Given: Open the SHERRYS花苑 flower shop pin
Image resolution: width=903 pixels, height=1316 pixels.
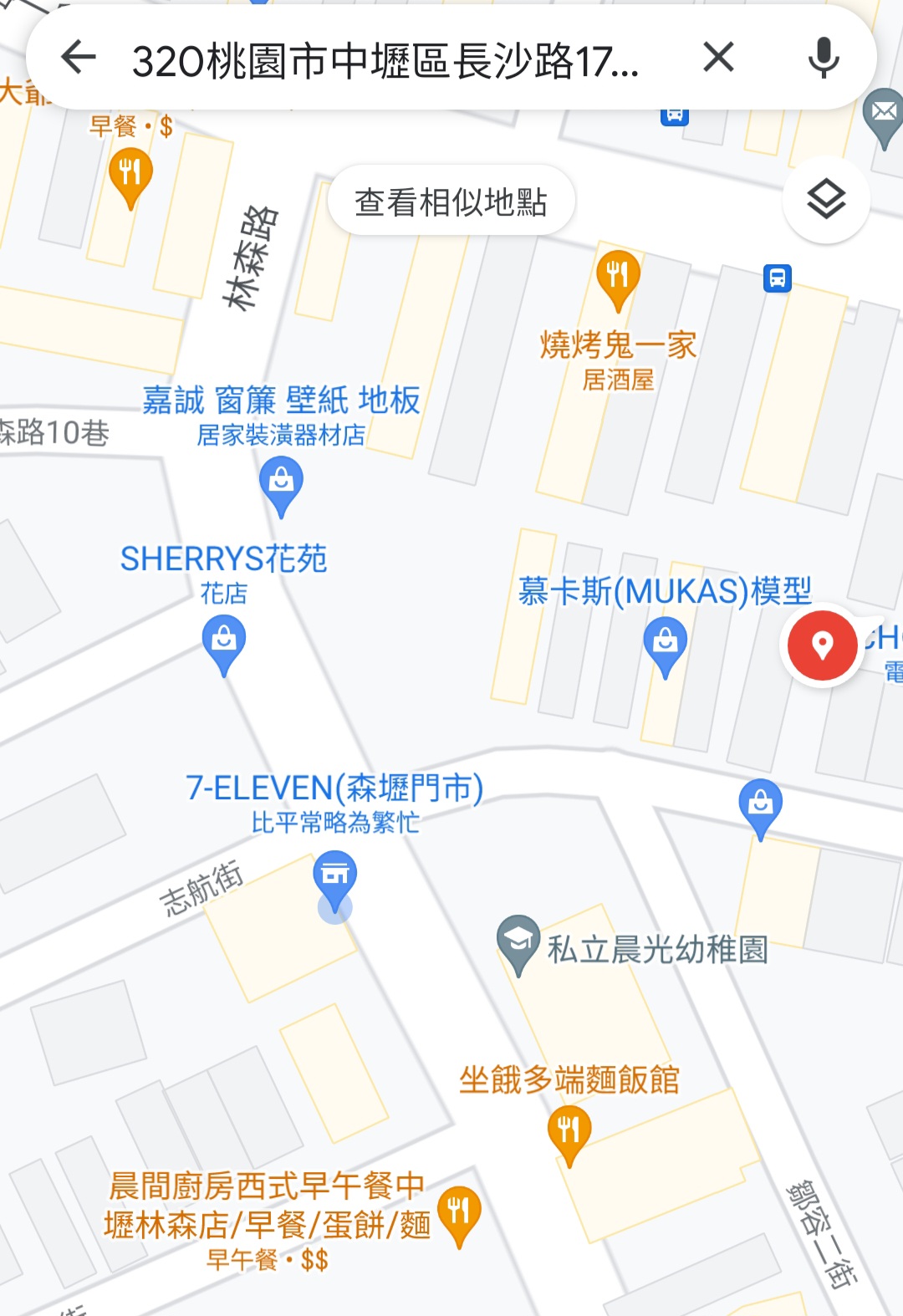Looking at the screenshot, I should click(x=224, y=642).
